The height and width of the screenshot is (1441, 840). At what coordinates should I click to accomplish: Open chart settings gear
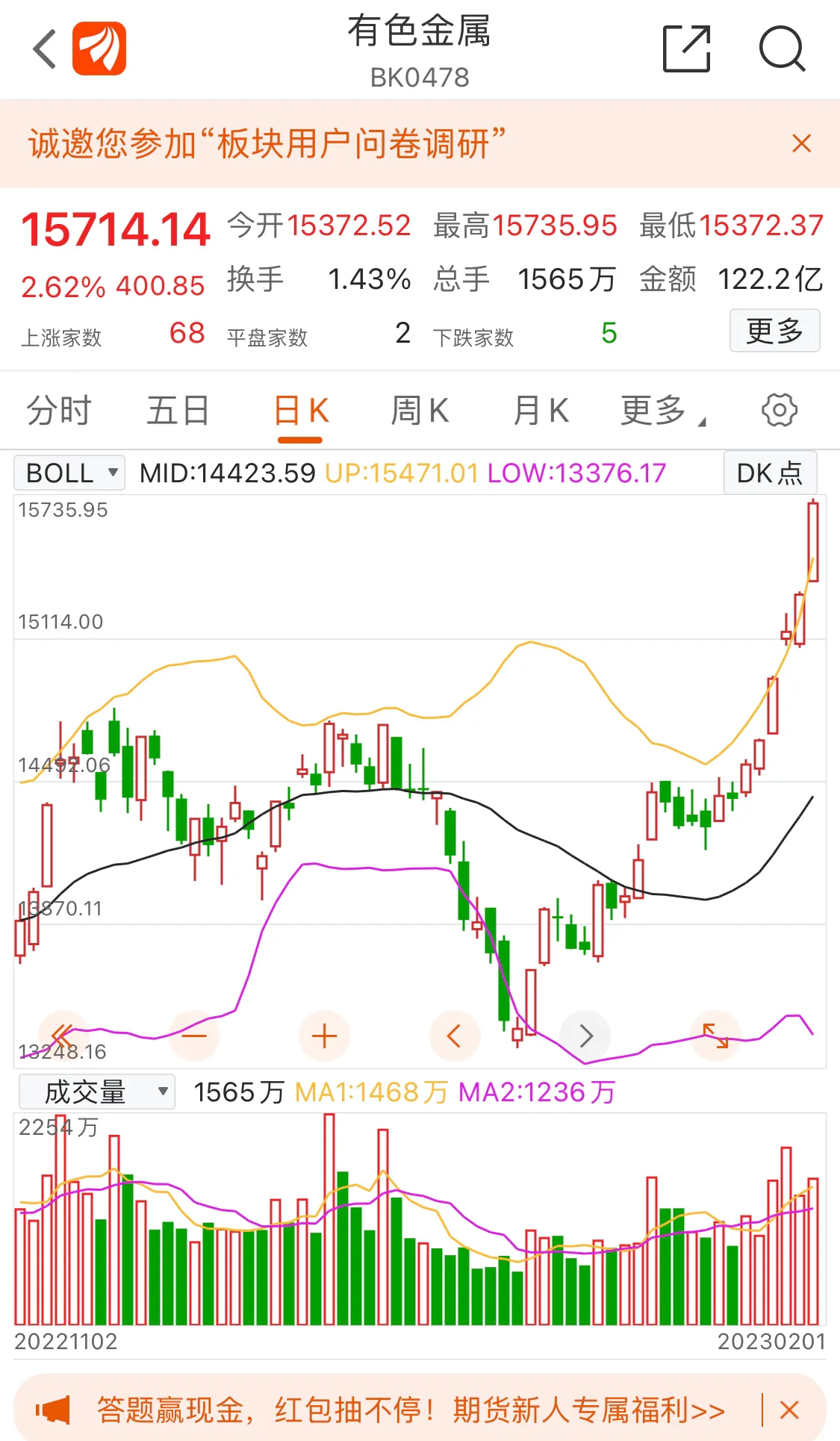pos(779,411)
